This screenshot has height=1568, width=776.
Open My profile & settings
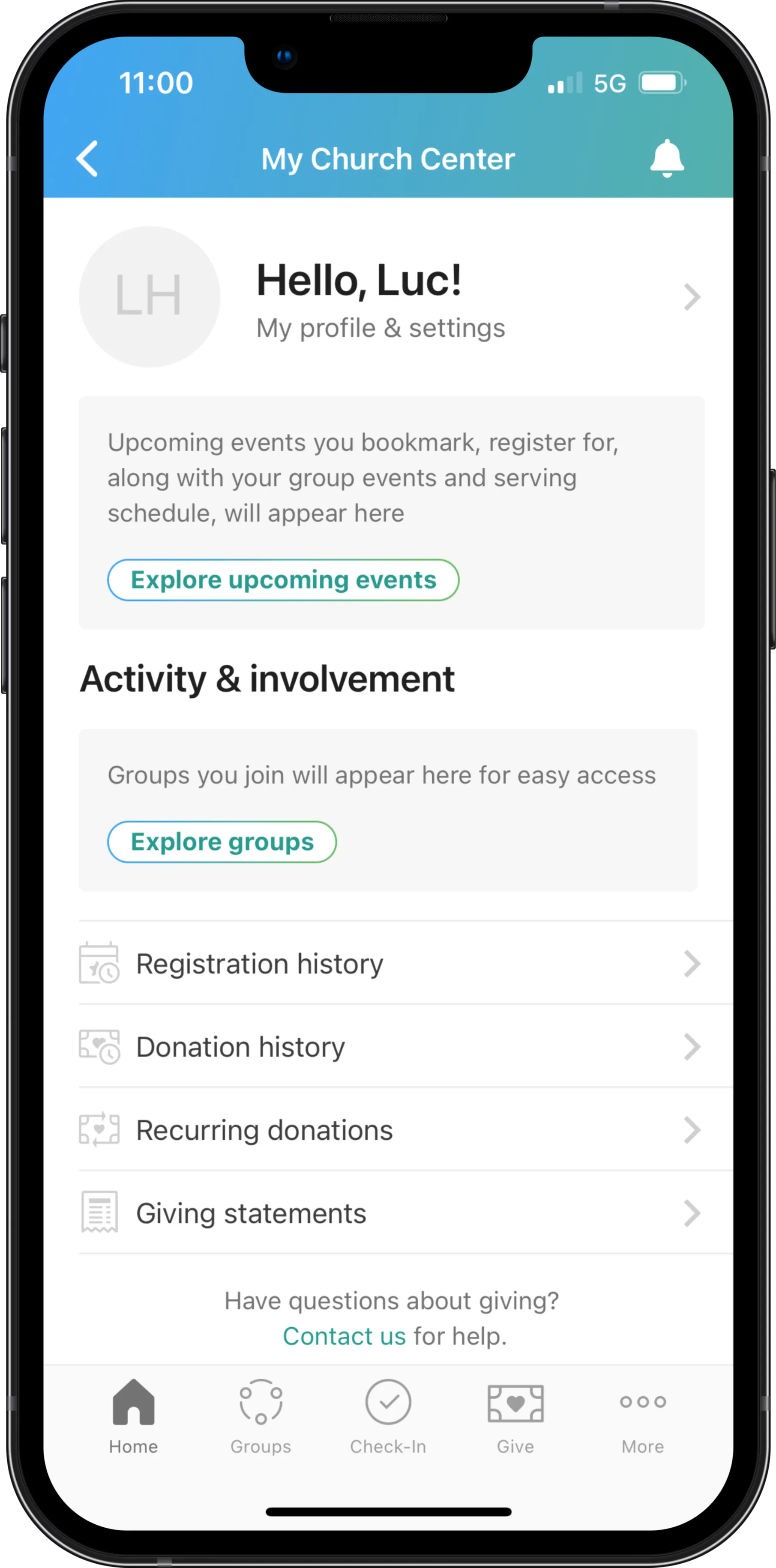click(390, 298)
